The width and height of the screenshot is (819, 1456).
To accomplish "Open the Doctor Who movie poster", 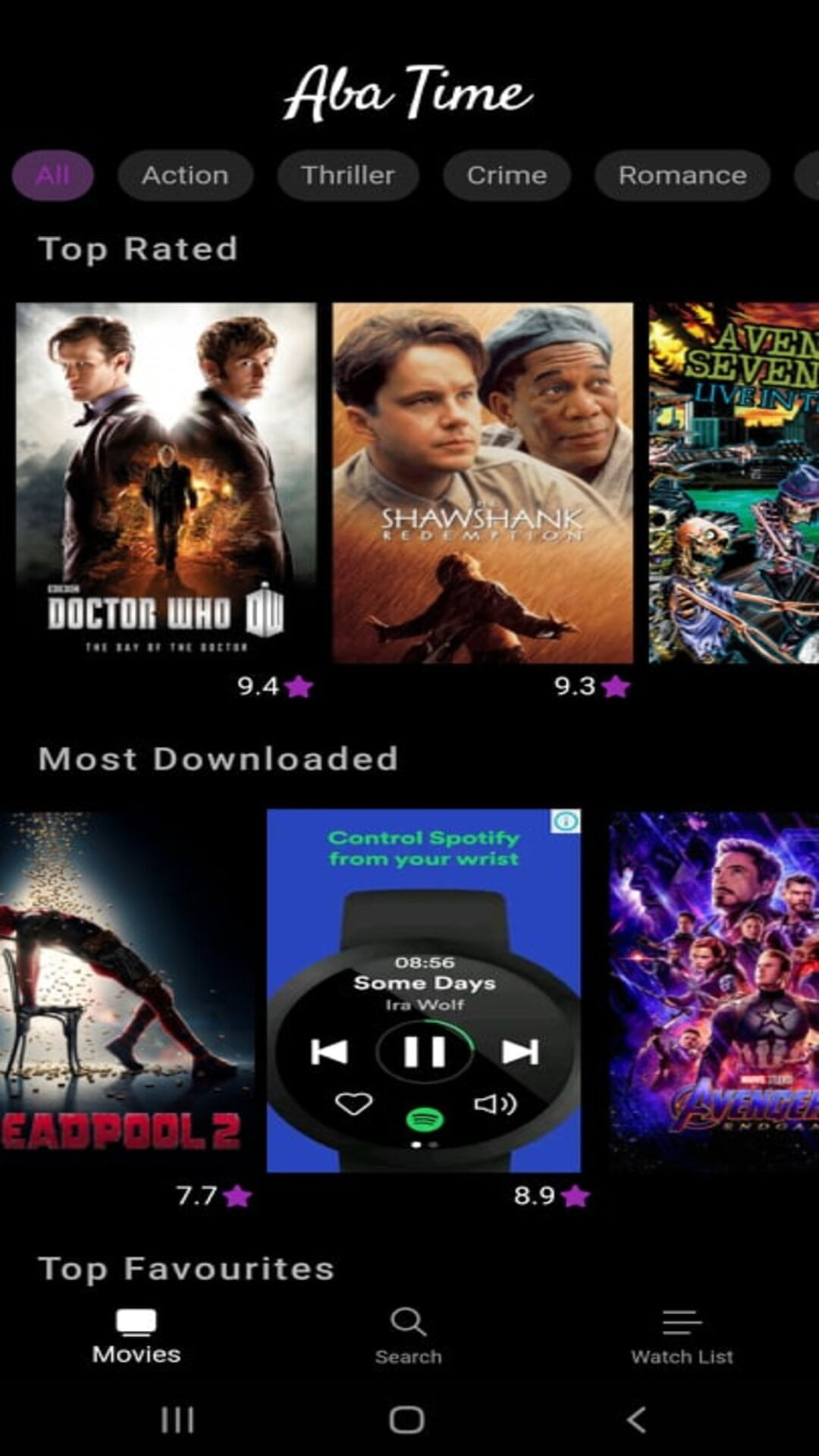I will (166, 482).
